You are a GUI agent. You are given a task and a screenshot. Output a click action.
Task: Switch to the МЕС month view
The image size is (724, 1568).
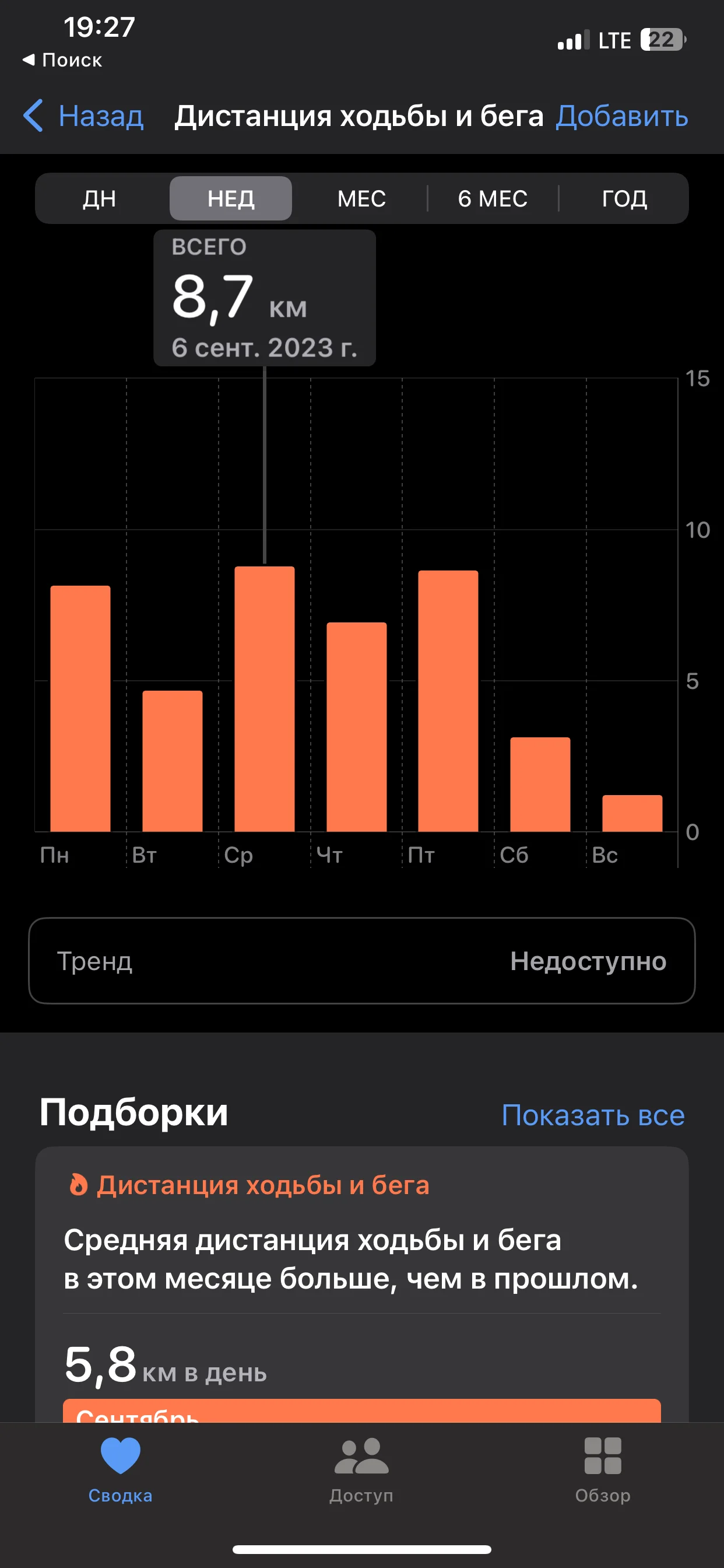pos(361,198)
